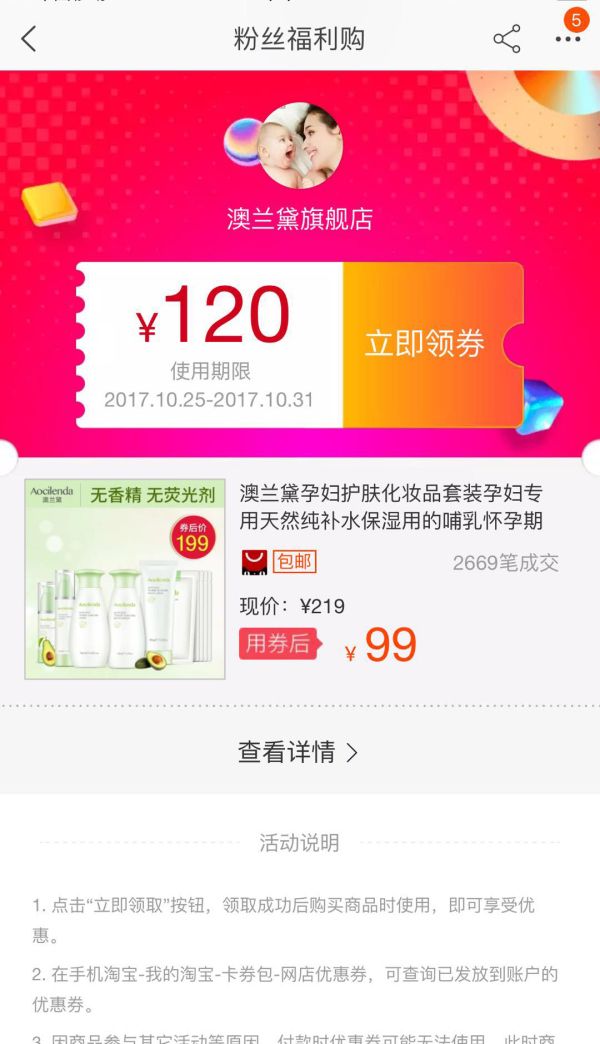Viewport: 600px width, 1044px height.
Task: Open the 澳兰黛旗舰店 shop avatar
Action: click(x=300, y=146)
